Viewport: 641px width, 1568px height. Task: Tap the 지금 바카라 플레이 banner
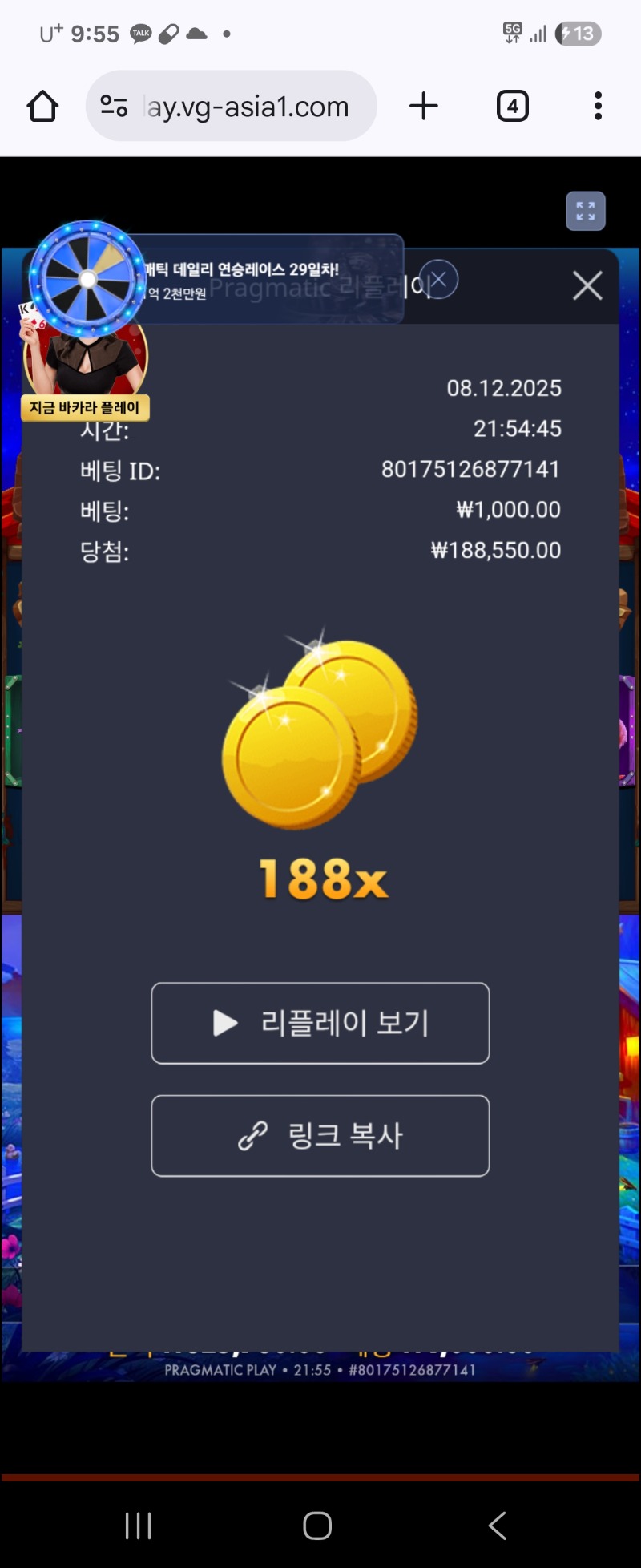pyautogui.click(x=85, y=408)
